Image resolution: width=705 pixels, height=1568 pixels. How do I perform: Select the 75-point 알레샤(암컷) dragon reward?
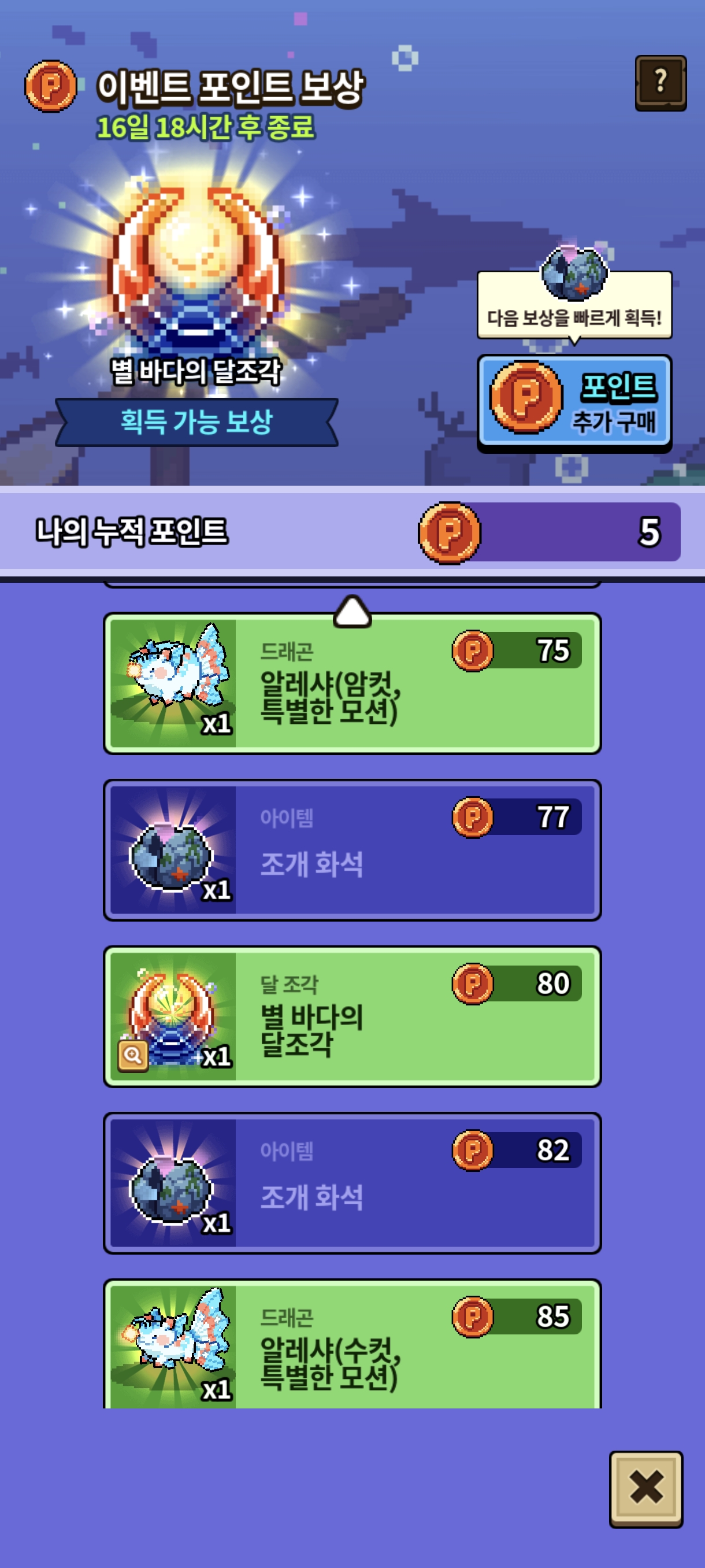click(x=352, y=683)
